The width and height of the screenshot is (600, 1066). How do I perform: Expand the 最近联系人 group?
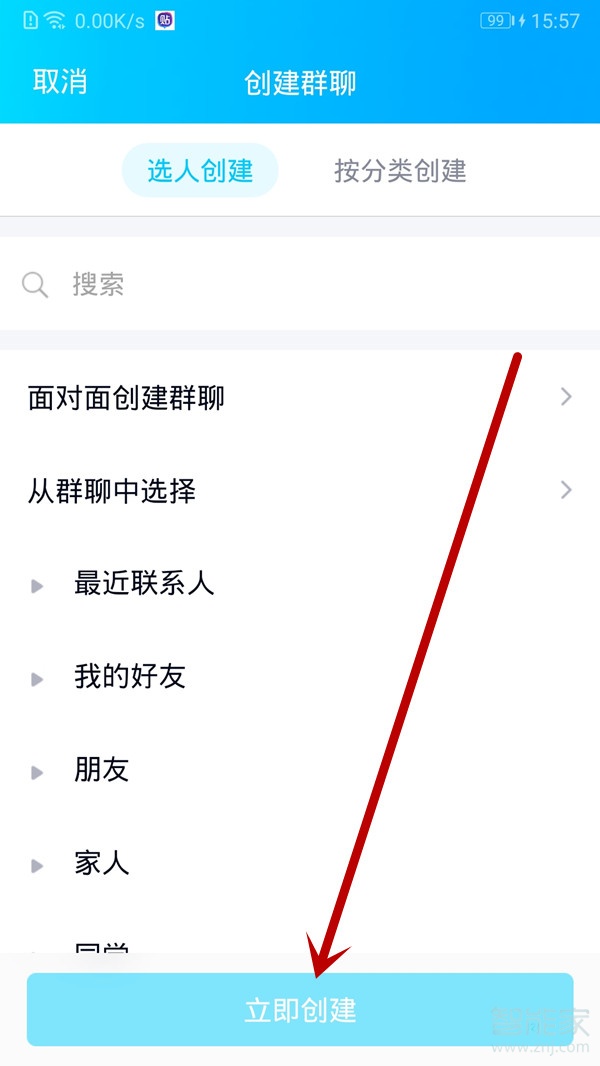[144, 584]
